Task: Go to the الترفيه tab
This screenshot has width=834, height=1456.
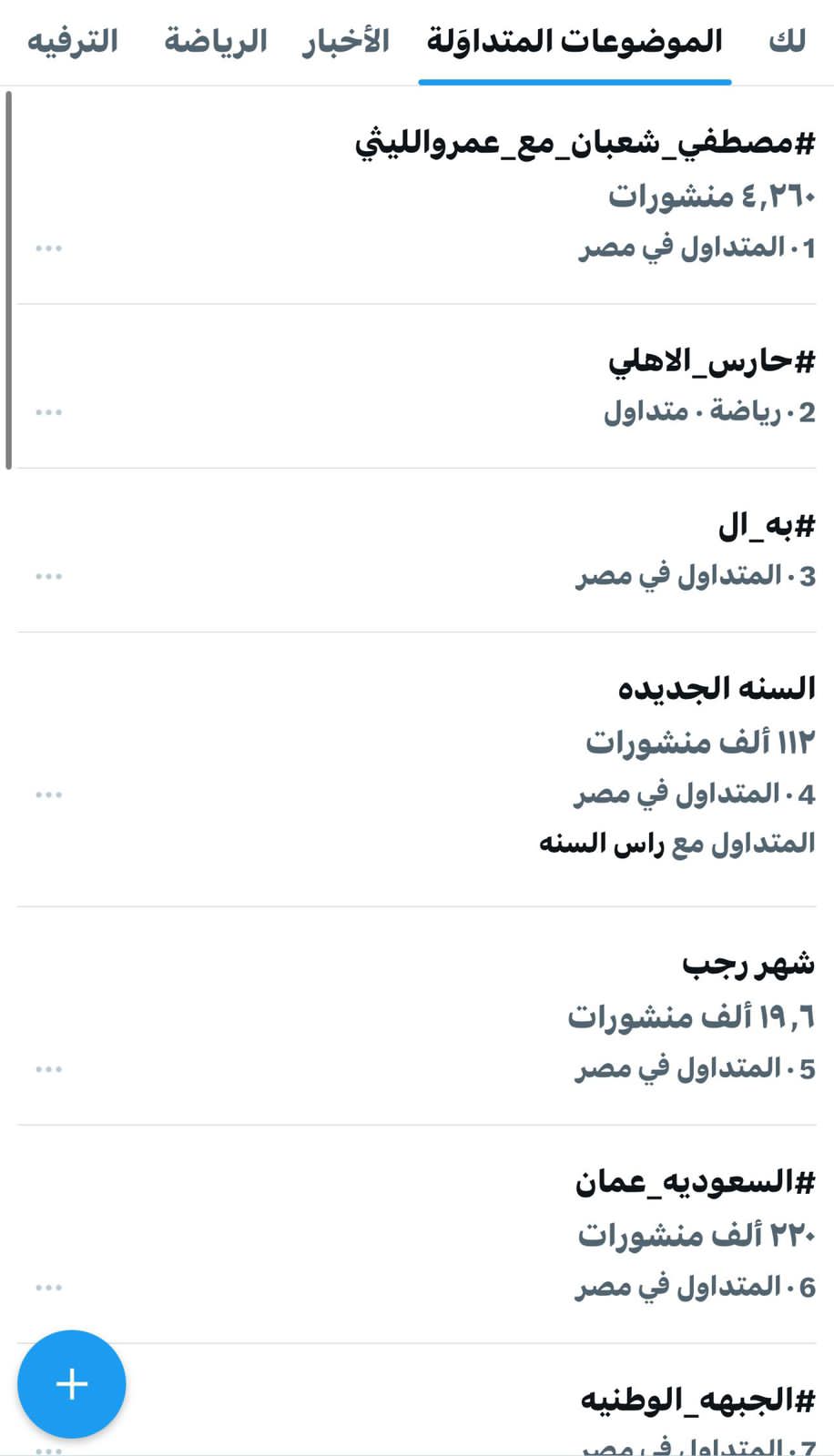Action: coord(73,42)
